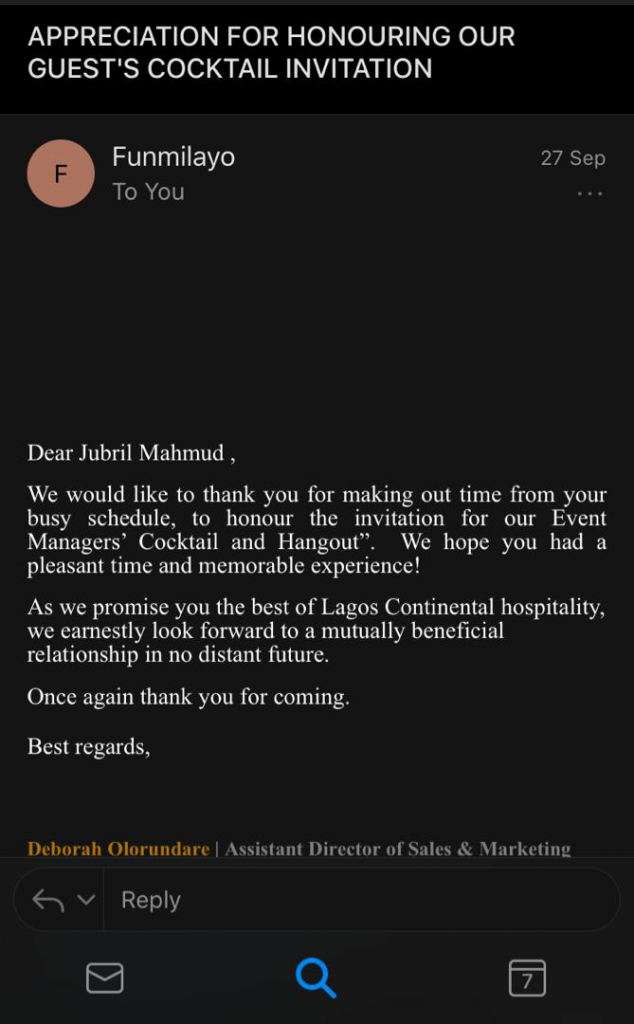
Task: Expand reply options dropdown chevron
Action: (x=86, y=900)
